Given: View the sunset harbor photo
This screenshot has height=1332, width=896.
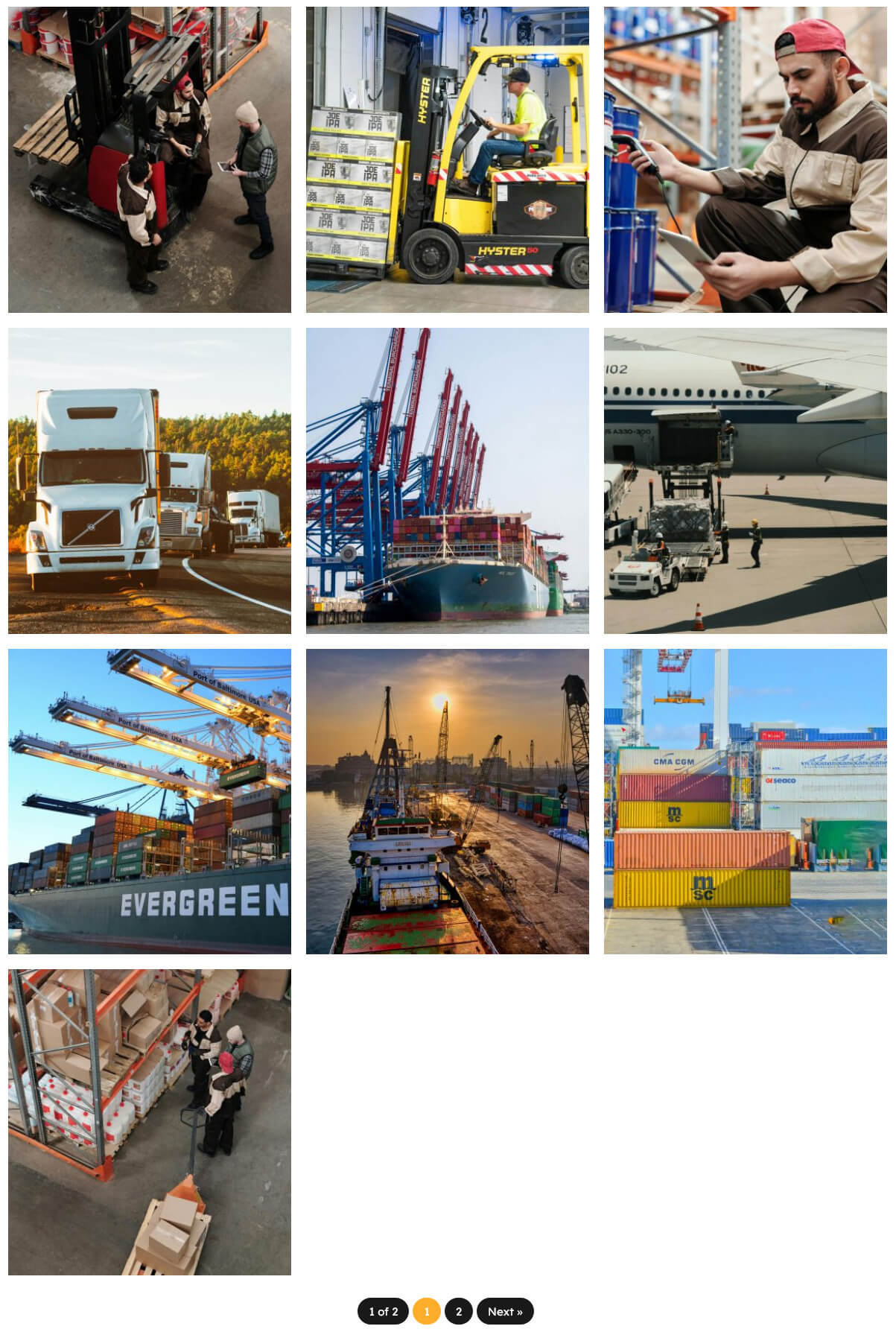Looking at the screenshot, I should (x=447, y=801).
